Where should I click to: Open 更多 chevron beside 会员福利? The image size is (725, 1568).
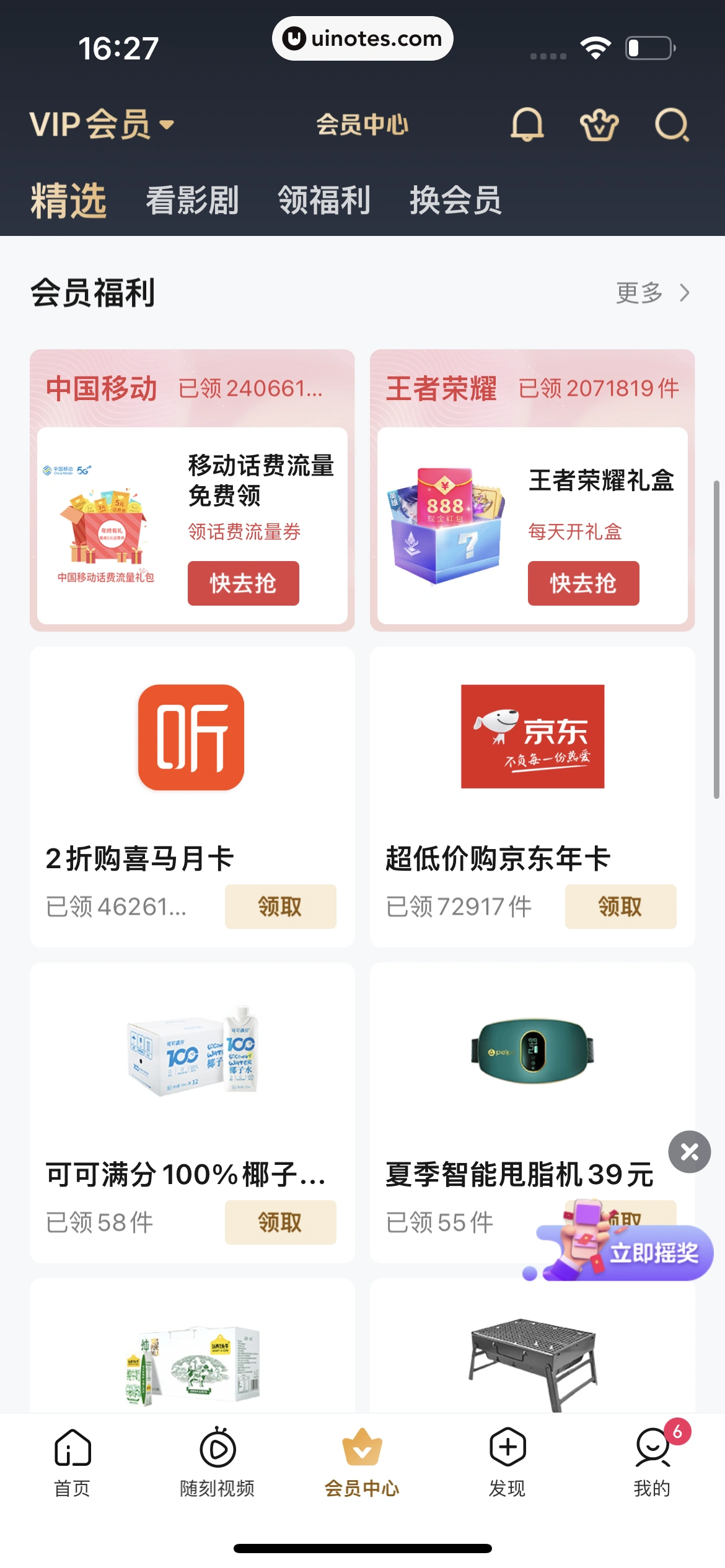coord(651,294)
